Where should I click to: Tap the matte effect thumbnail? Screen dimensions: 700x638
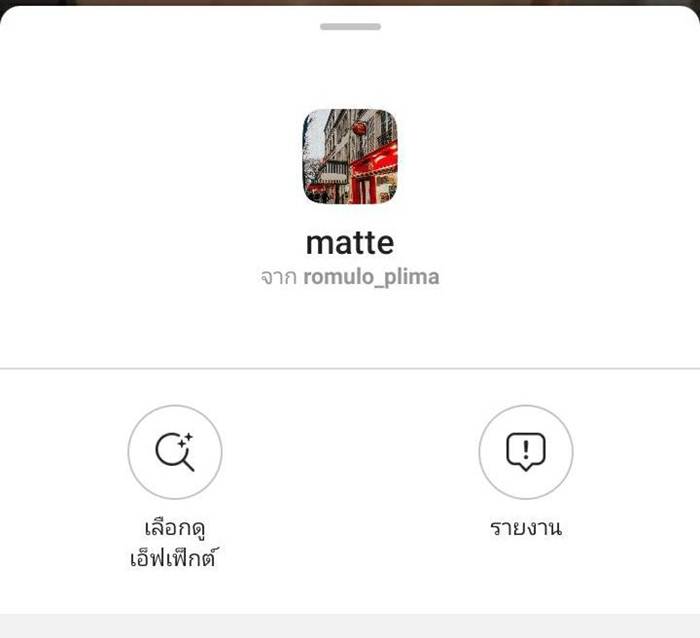pos(350,157)
